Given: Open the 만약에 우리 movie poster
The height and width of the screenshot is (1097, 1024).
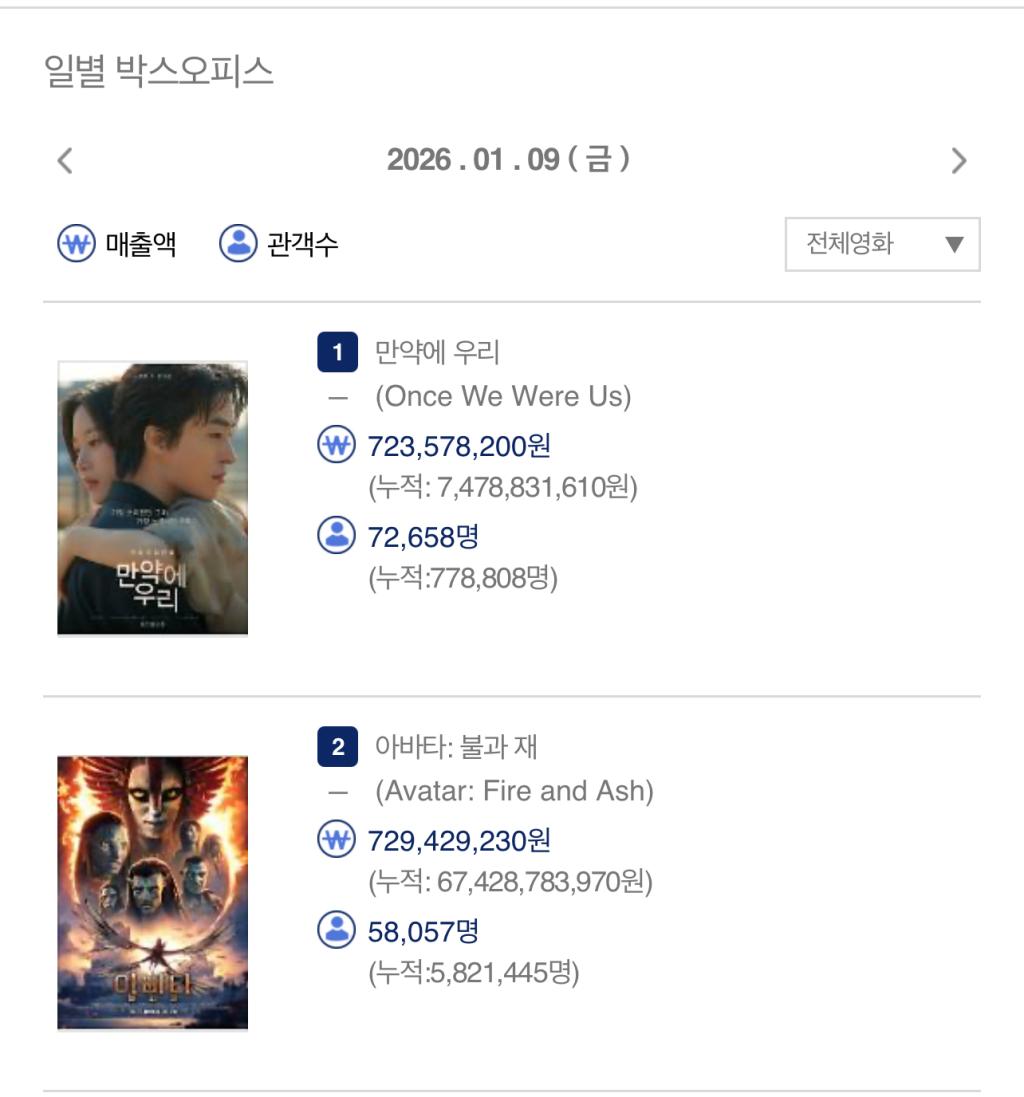Looking at the screenshot, I should (152, 498).
